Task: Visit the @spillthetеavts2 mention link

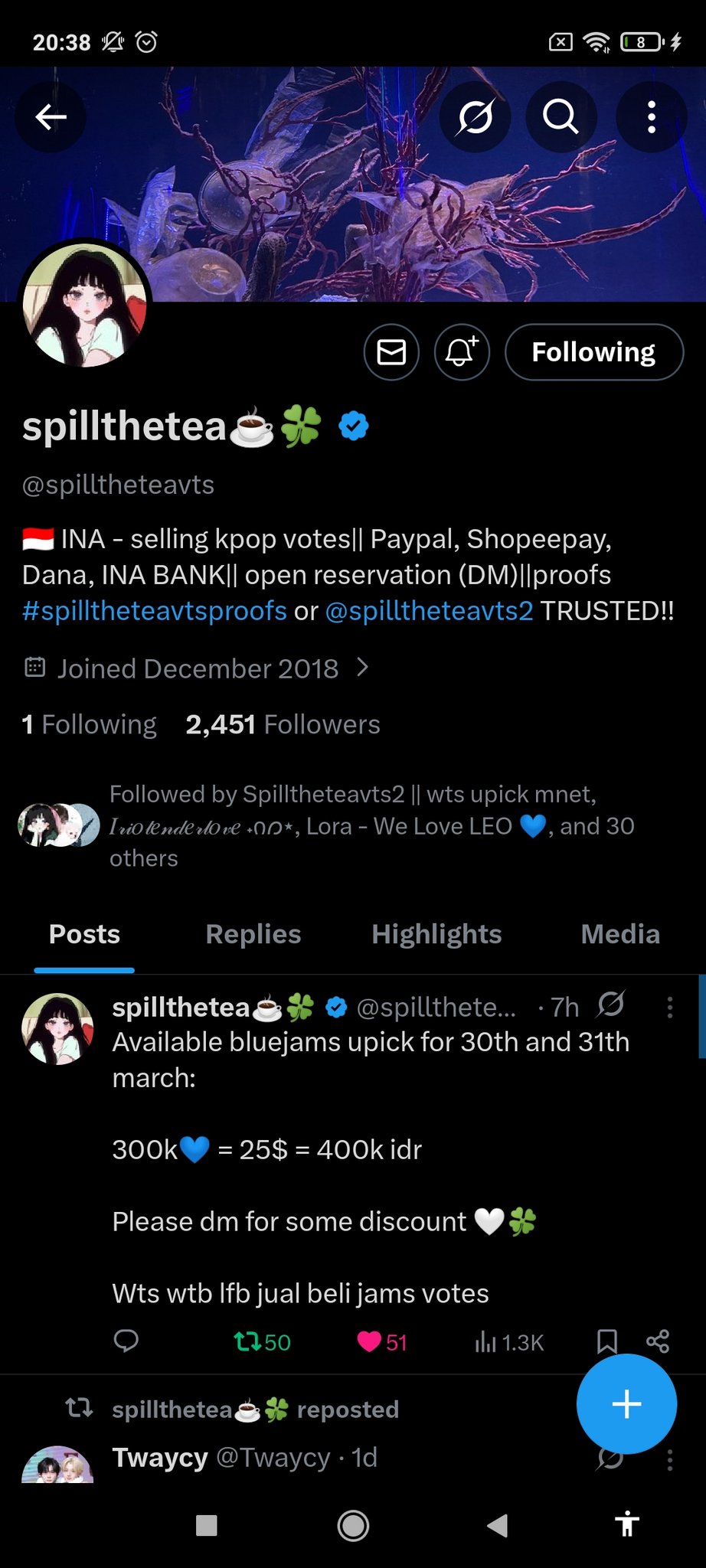Action: pyautogui.click(x=429, y=611)
